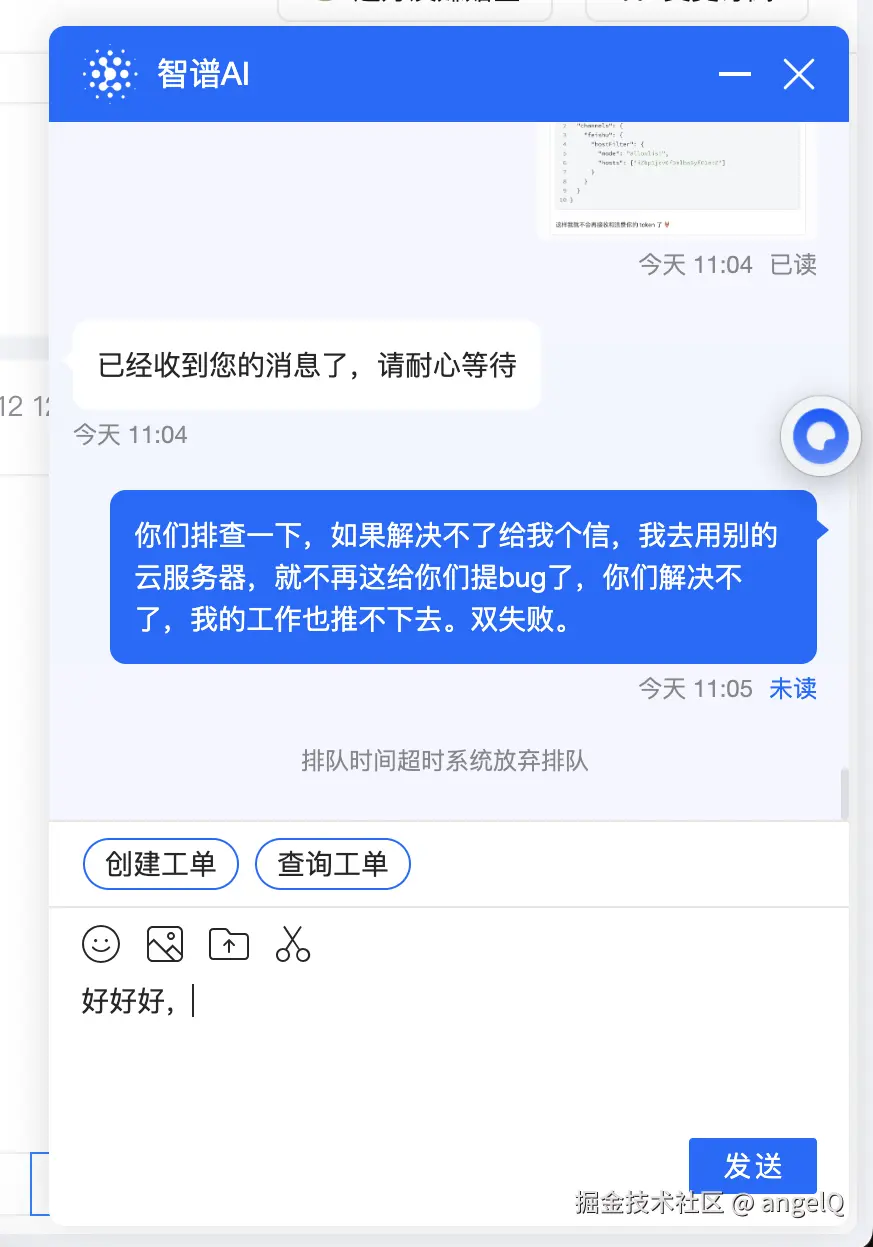Image resolution: width=873 pixels, height=1247 pixels.
Task: Click the 智谱AI logo icon
Action: [x=110, y=74]
